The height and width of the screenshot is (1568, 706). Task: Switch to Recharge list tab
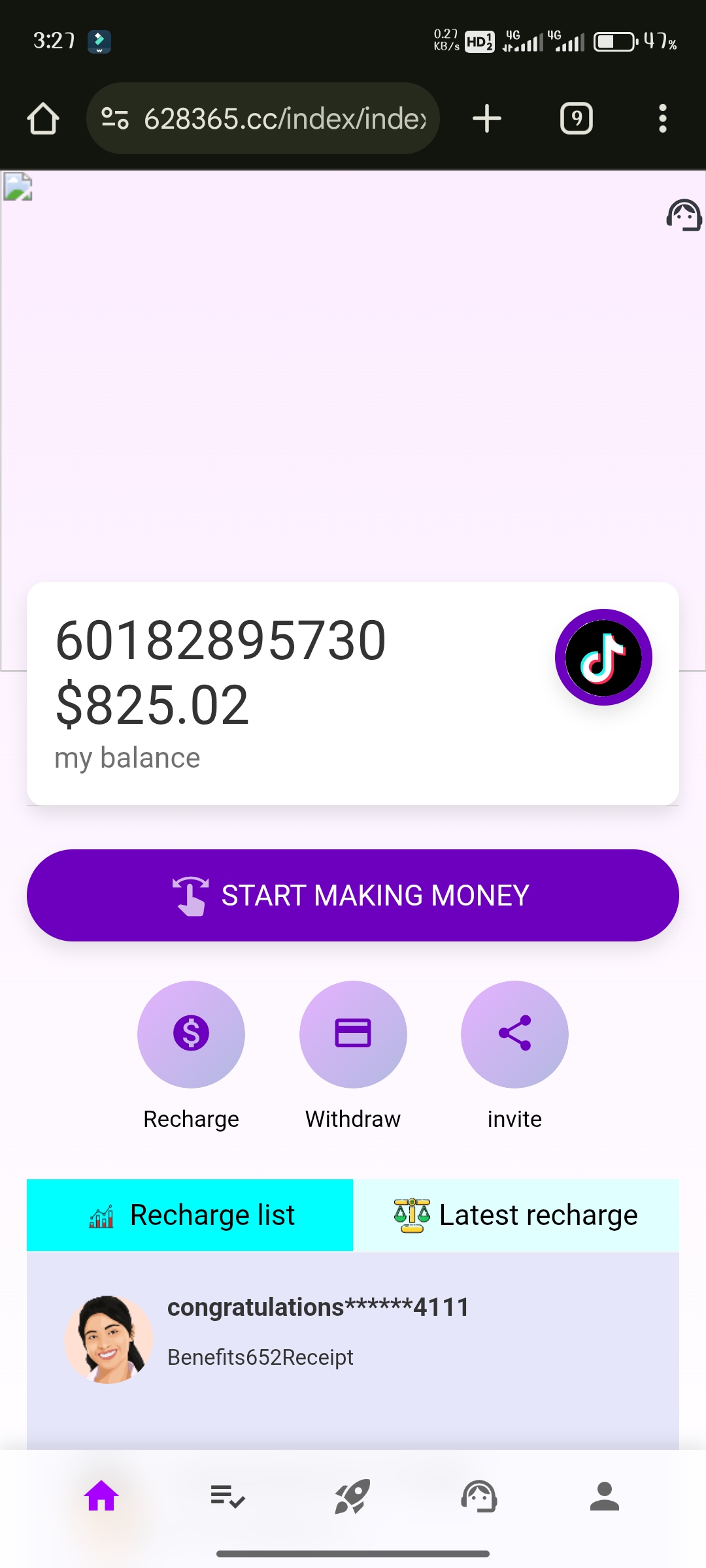pos(190,1215)
